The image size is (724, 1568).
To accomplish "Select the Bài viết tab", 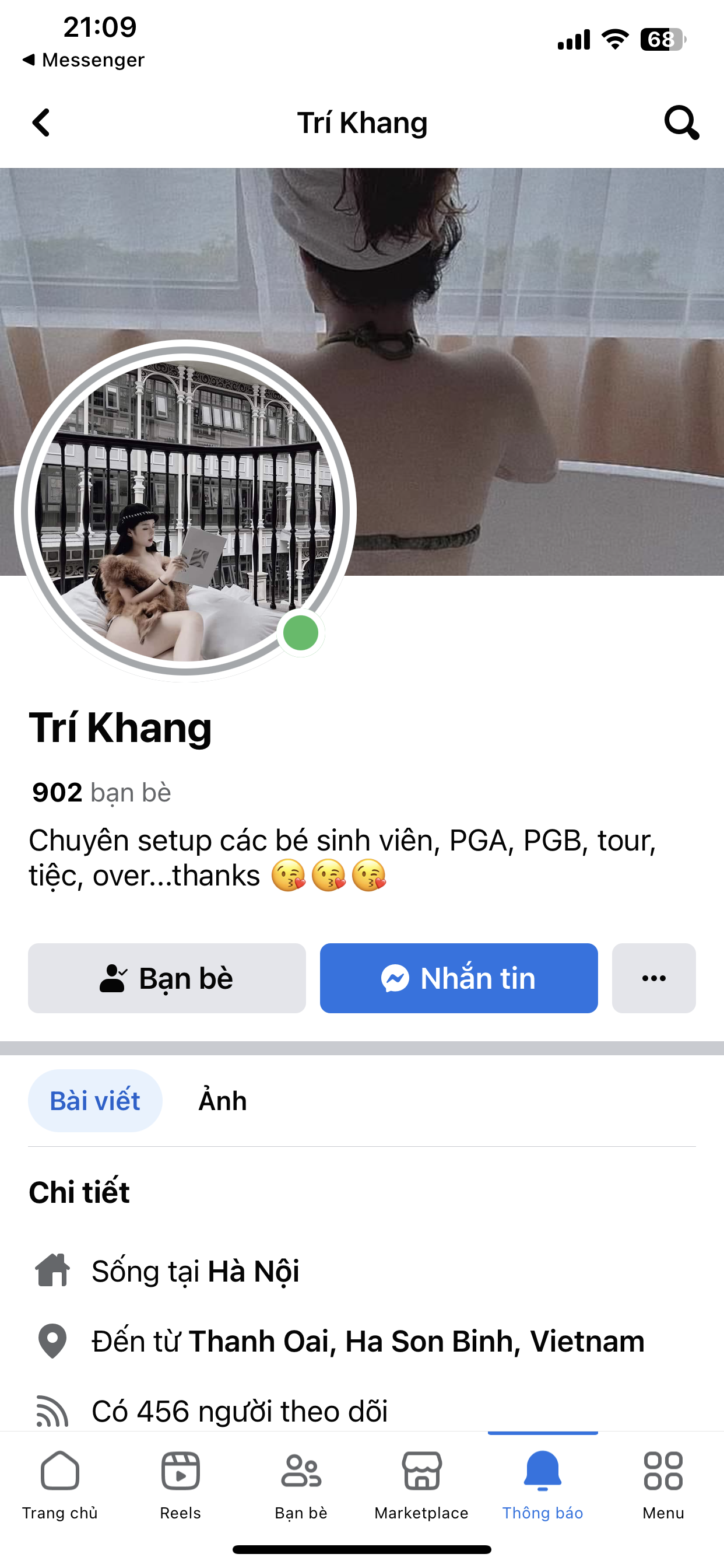I will (95, 1101).
